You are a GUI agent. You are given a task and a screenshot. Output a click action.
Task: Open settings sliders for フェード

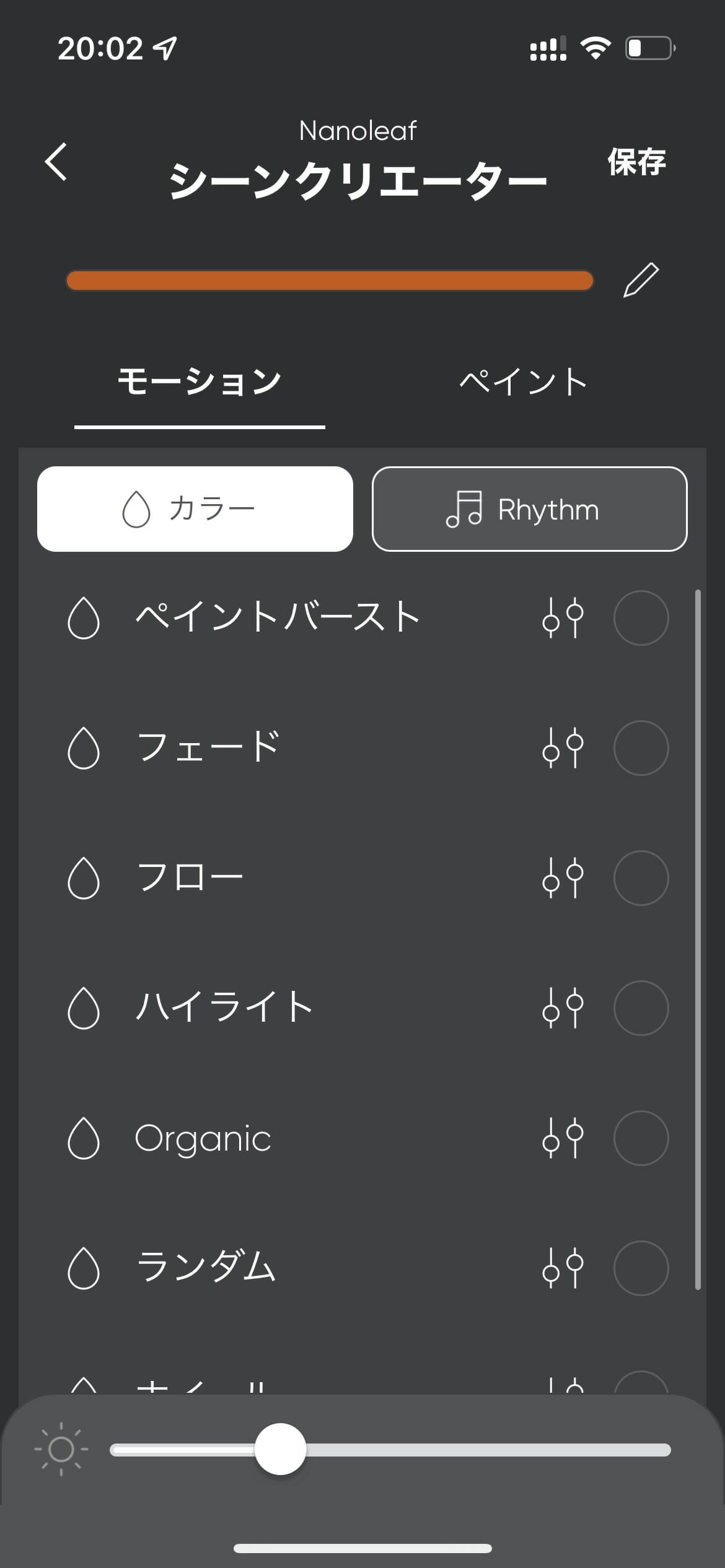[563, 747]
